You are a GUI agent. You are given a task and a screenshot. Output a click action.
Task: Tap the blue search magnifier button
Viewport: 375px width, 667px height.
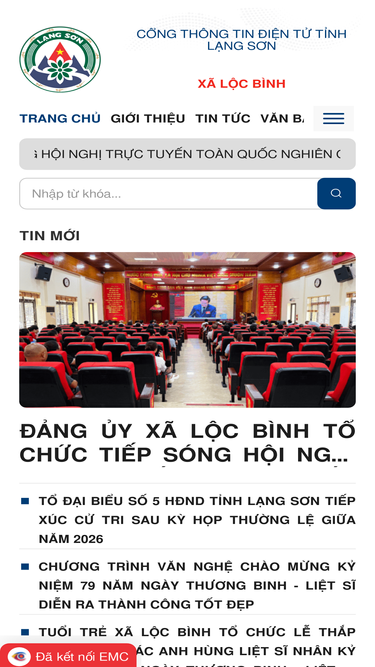[336, 194]
